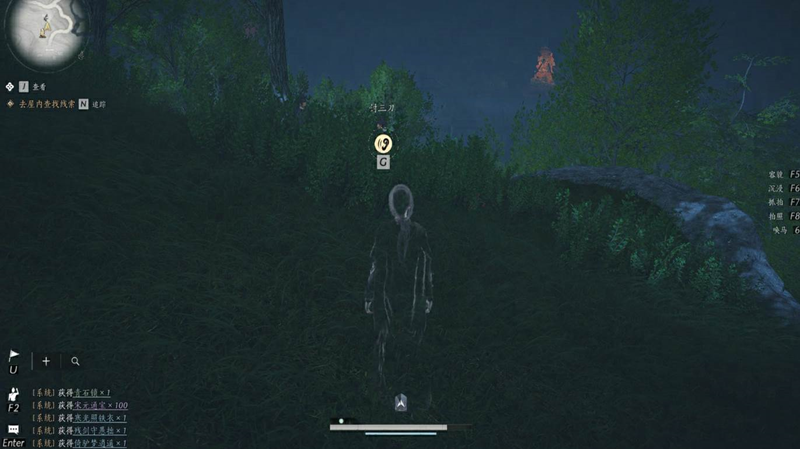Open the magnifier search icon

(x=75, y=361)
